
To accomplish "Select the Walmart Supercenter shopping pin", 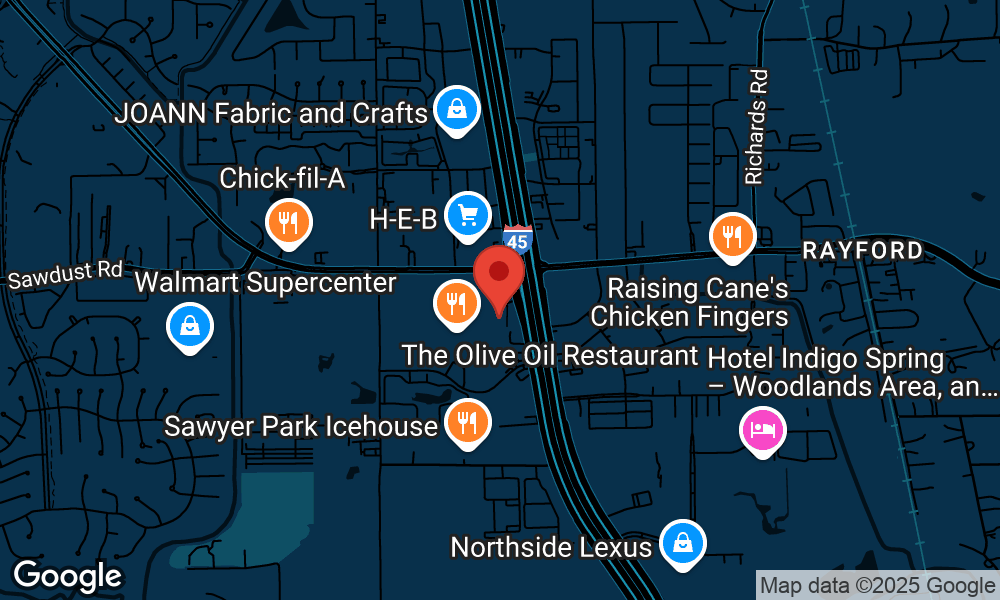I will point(189,326).
